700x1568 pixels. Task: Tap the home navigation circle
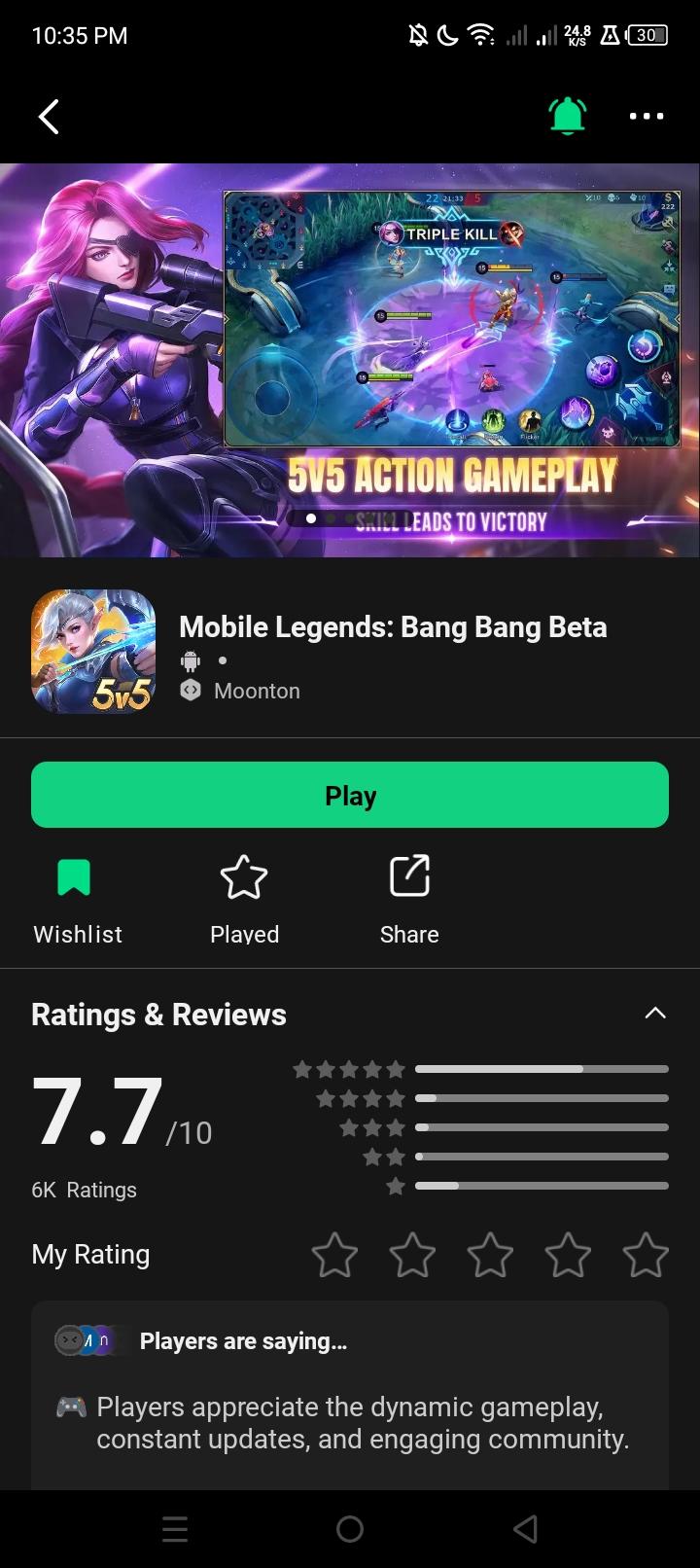[x=350, y=1528]
